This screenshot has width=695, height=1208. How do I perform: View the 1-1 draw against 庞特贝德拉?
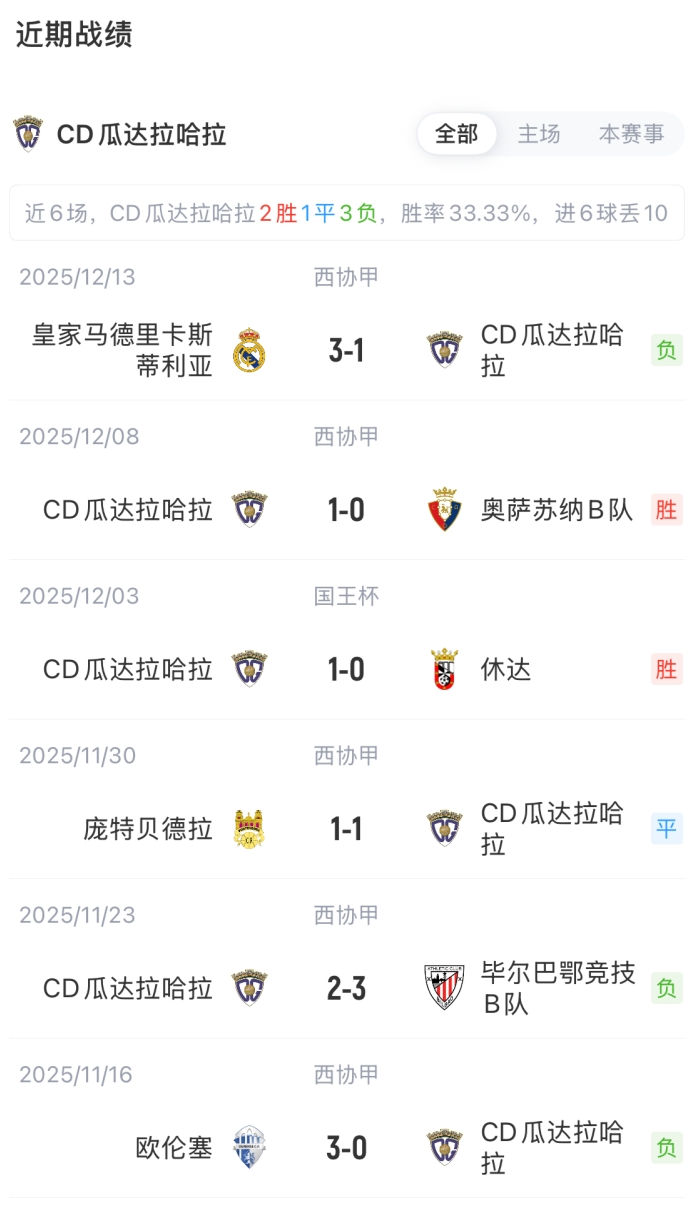[x=346, y=829]
